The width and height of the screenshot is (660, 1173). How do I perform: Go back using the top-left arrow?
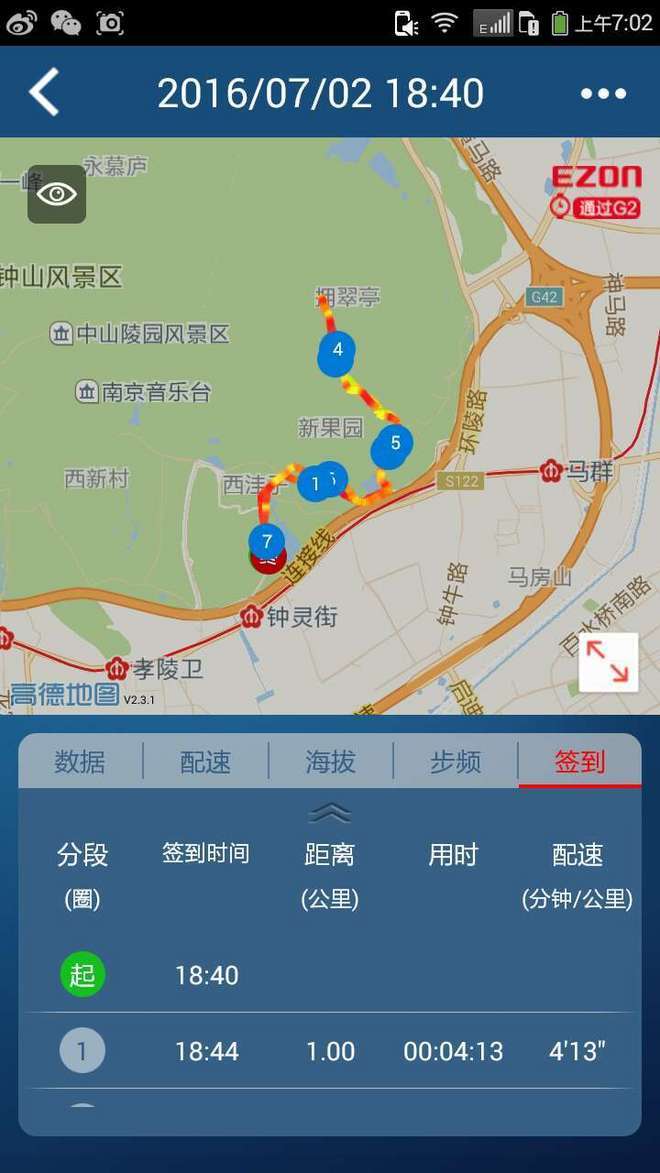click(x=44, y=93)
